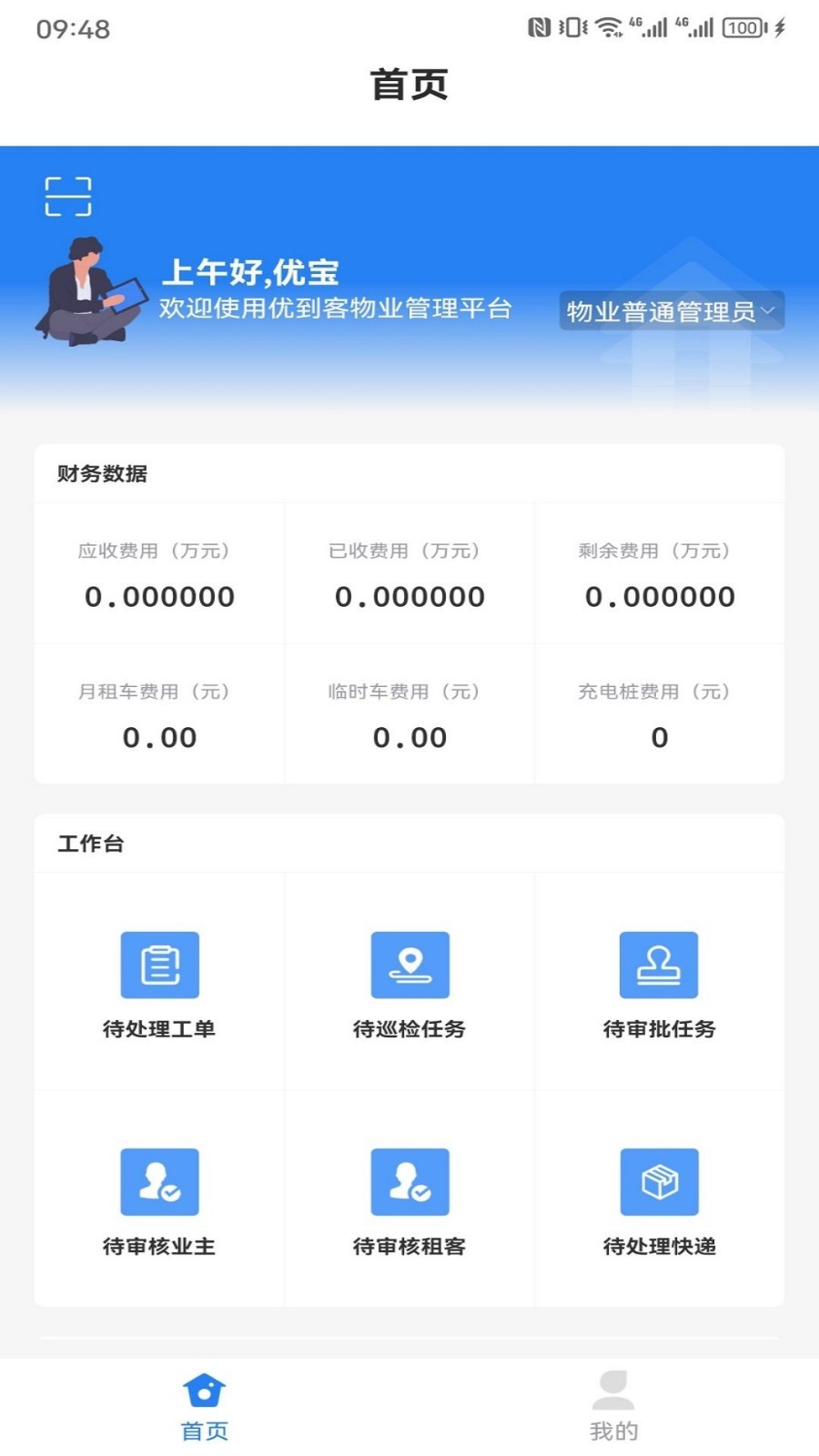This screenshot has height=1456, width=819.
Task: Expand the 物业普通管理员 role dropdown
Action: click(672, 311)
